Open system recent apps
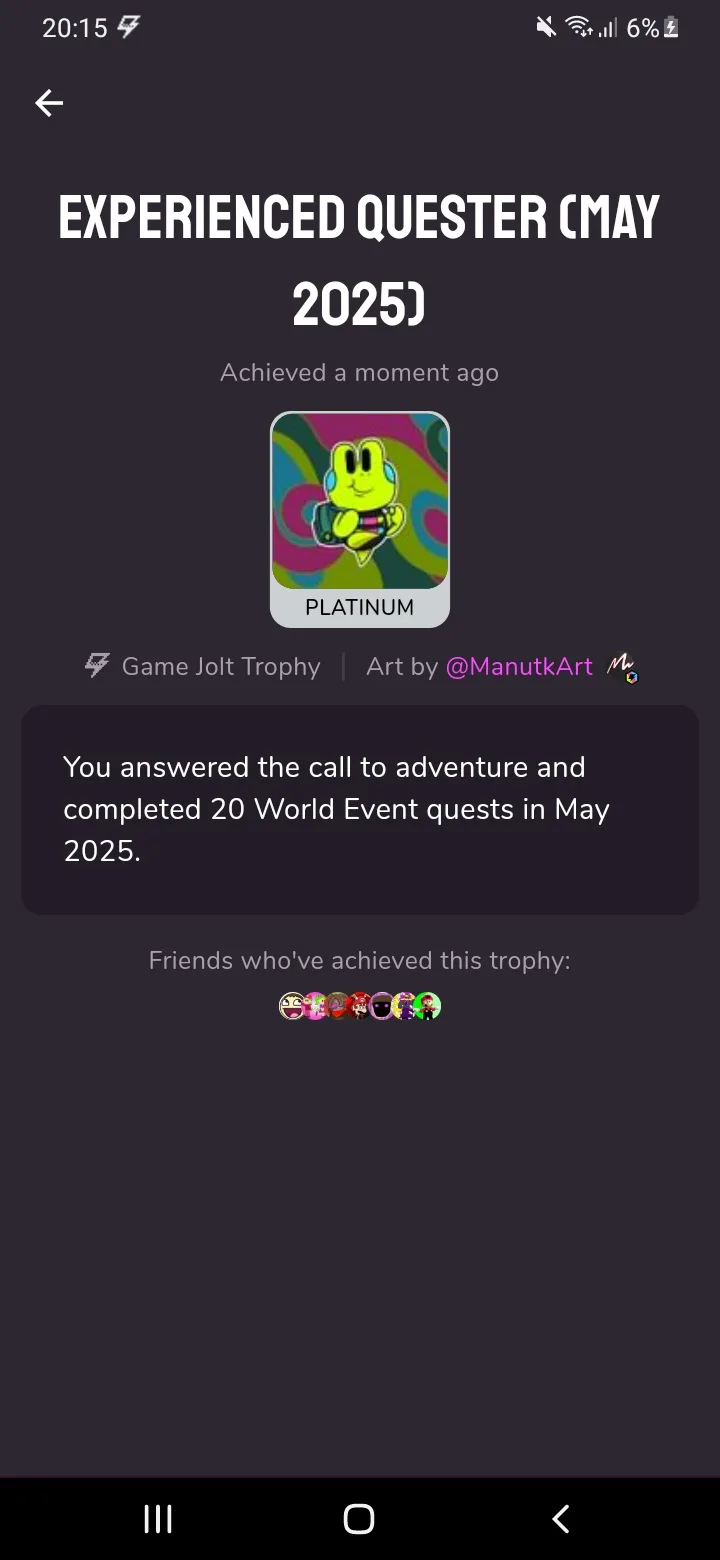Viewport: 720px width, 1560px height. click(x=158, y=1519)
